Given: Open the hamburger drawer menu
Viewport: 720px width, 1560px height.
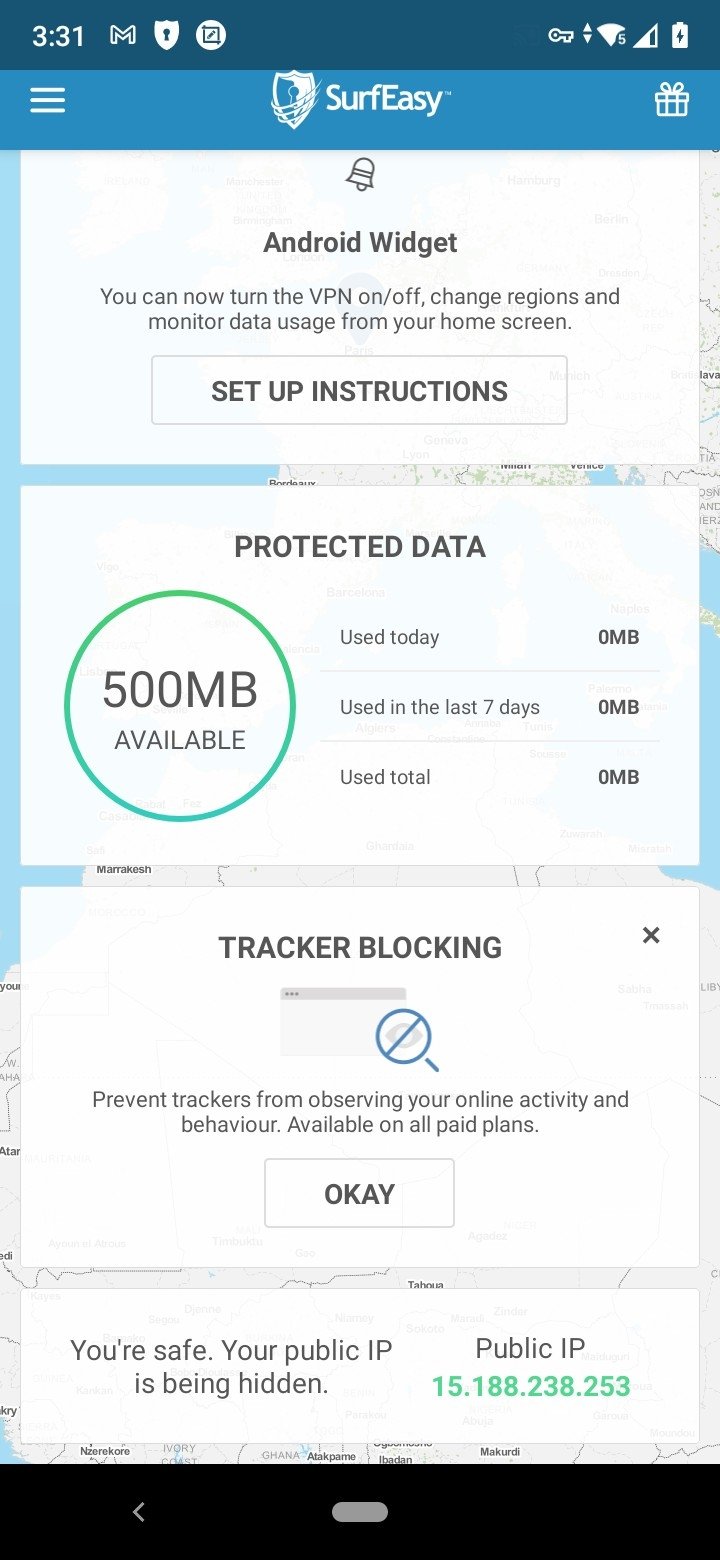Looking at the screenshot, I should 47,100.
